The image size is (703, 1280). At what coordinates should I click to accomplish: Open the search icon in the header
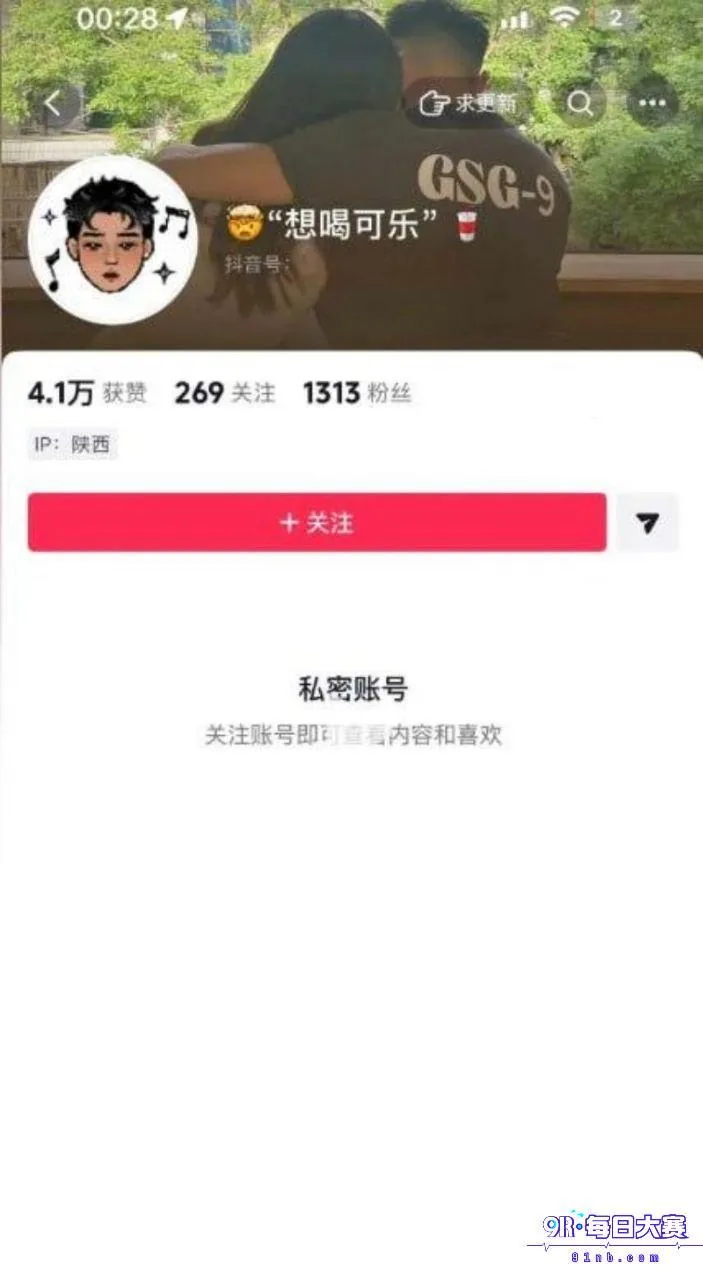point(581,102)
